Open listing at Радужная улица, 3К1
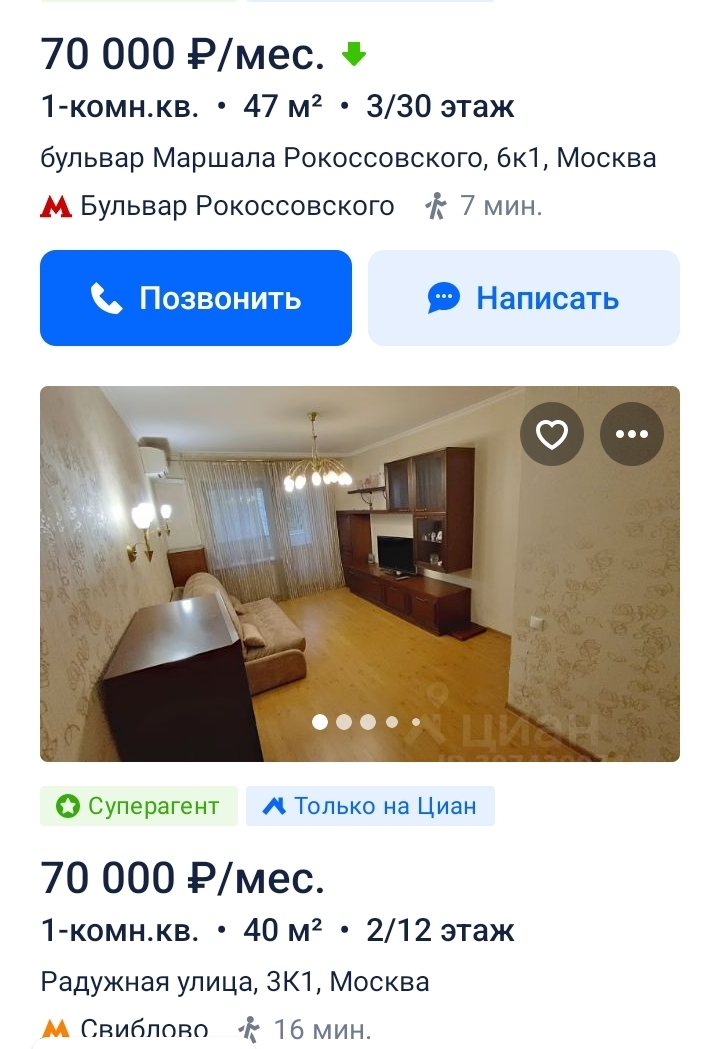The height and width of the screenshot is (1049, 713). click(235, 982)
